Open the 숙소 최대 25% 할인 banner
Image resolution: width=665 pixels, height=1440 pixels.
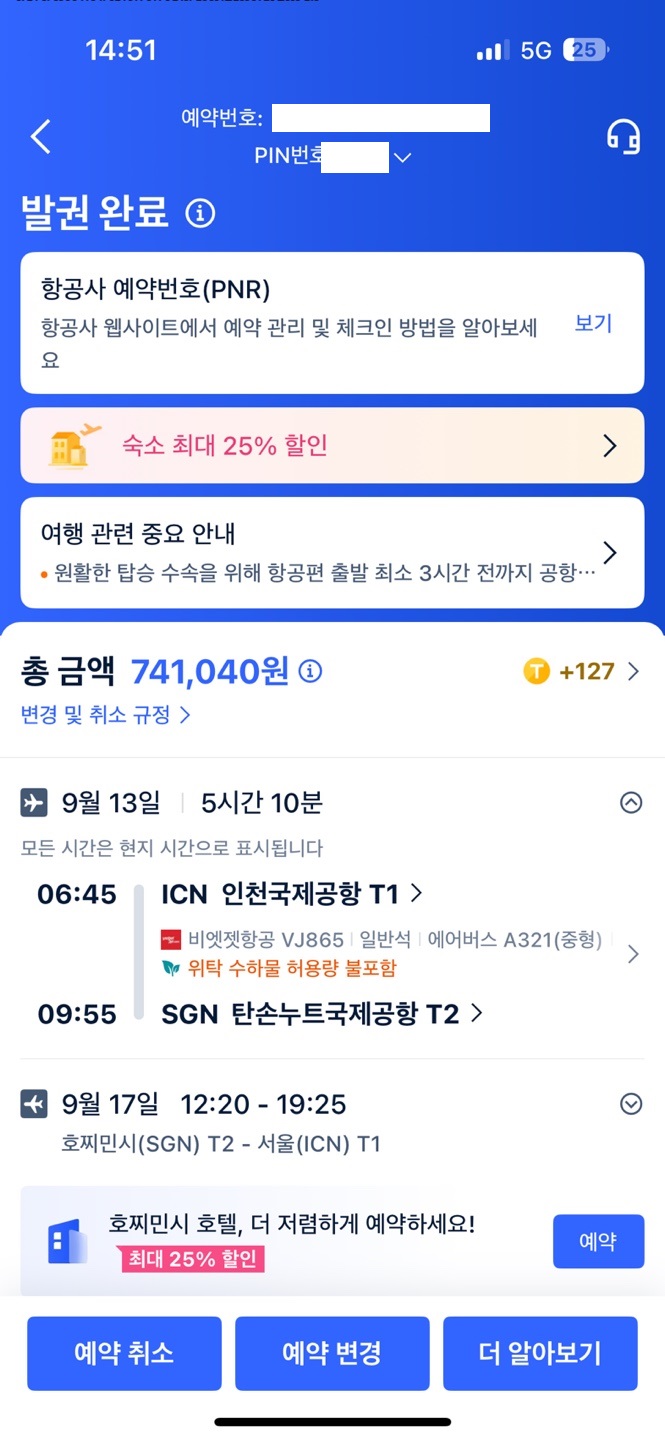332,446
